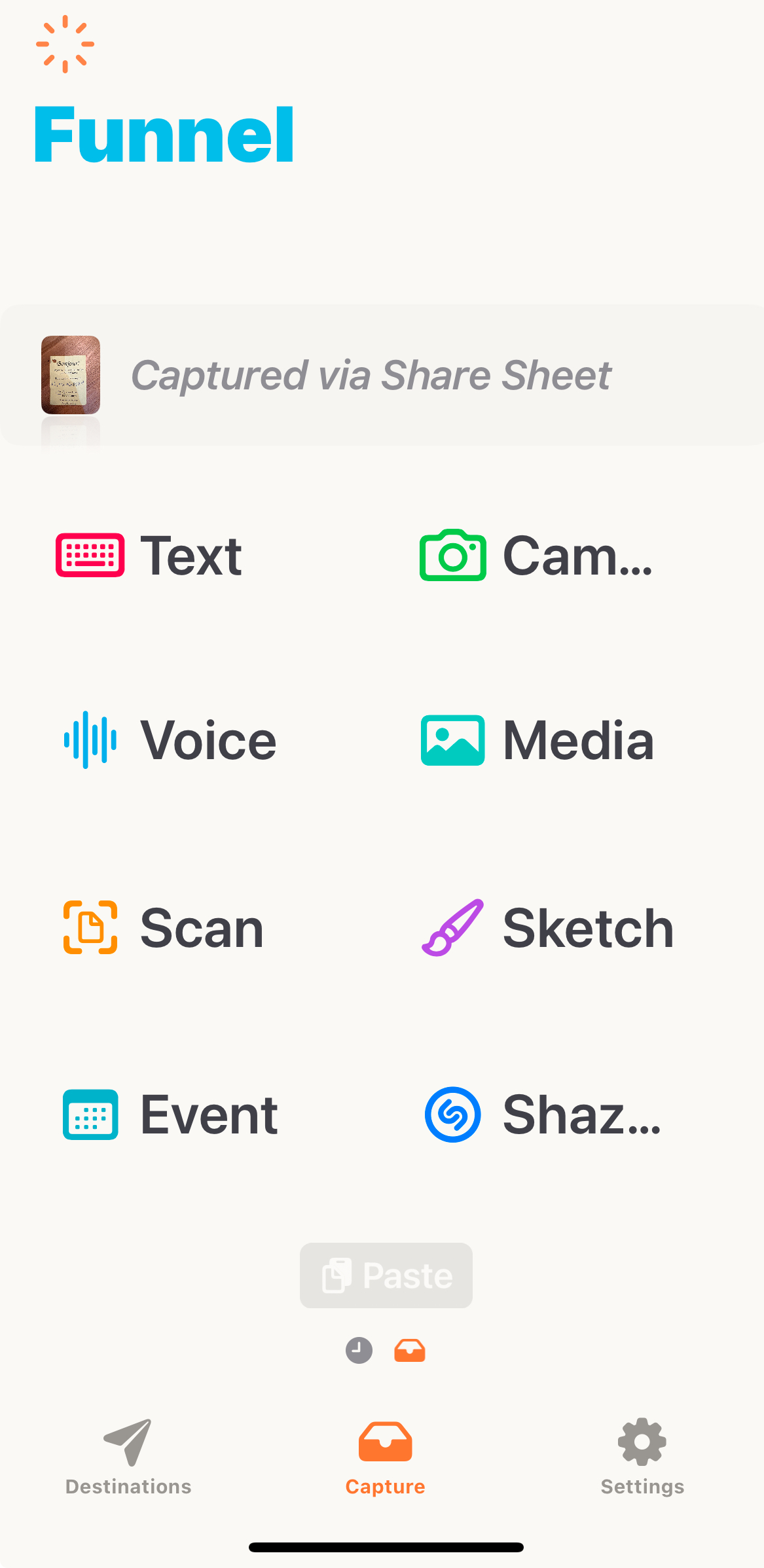Record a Voice capture
764x1568 pixels.
click(x=170, y=740)
